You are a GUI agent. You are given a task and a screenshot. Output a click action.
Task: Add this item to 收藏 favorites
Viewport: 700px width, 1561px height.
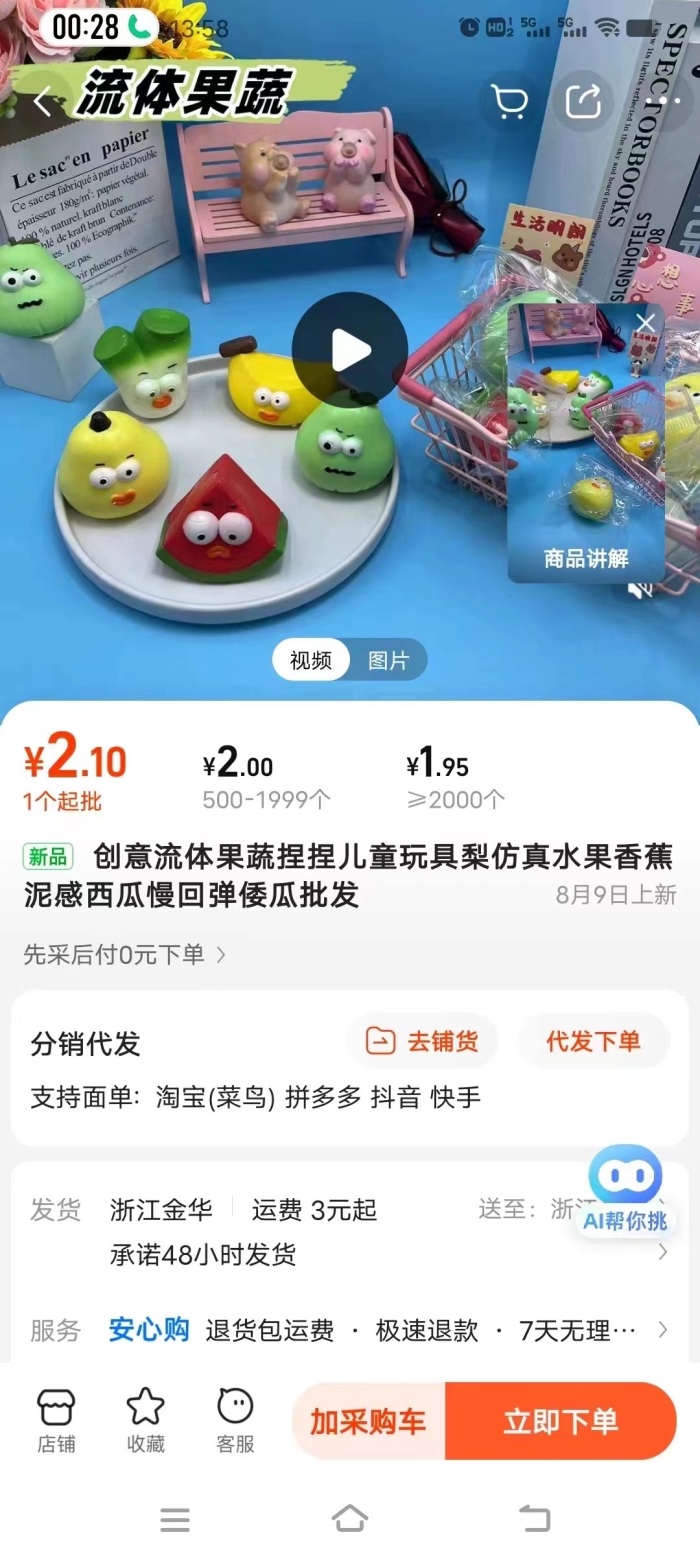coord(145,1421)
